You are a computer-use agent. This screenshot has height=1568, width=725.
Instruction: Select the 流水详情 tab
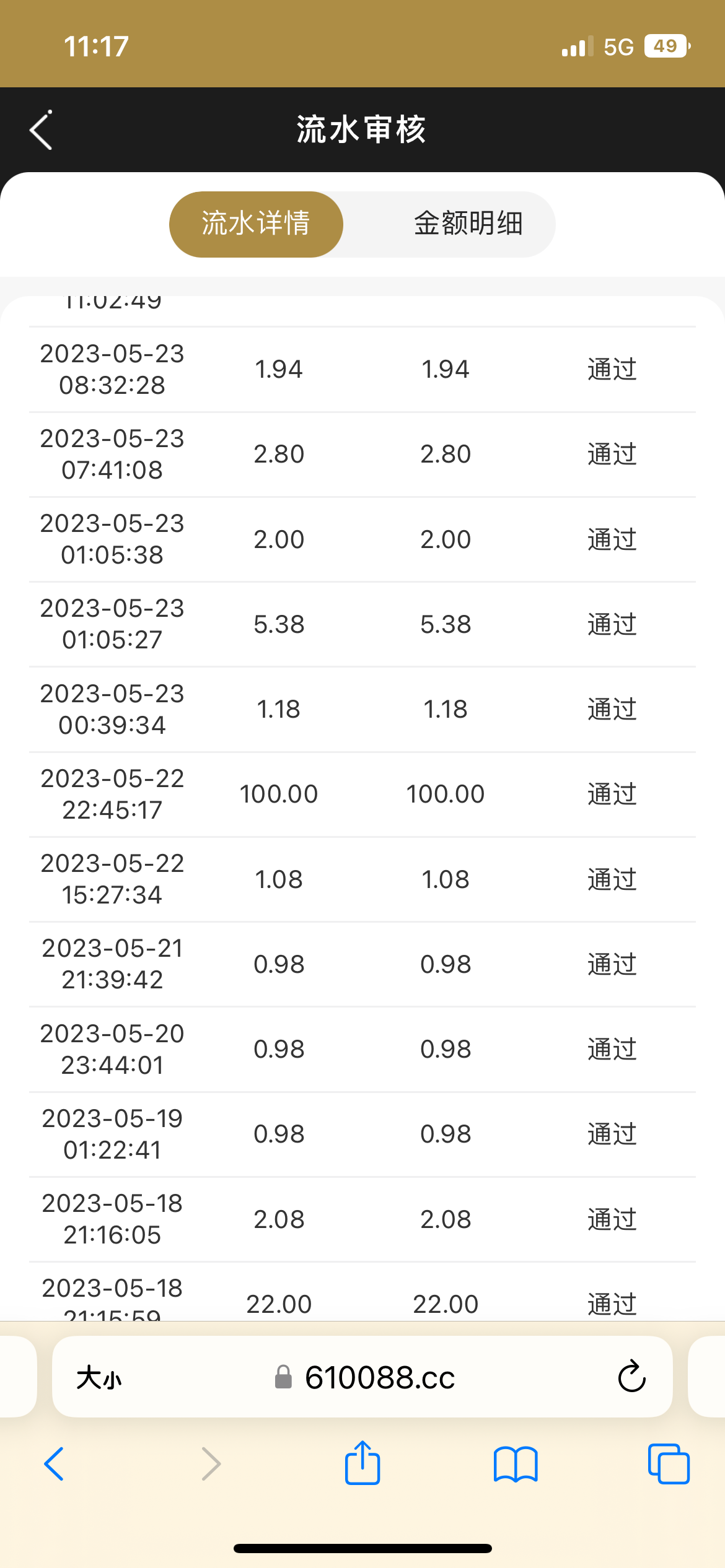[256, 224]
